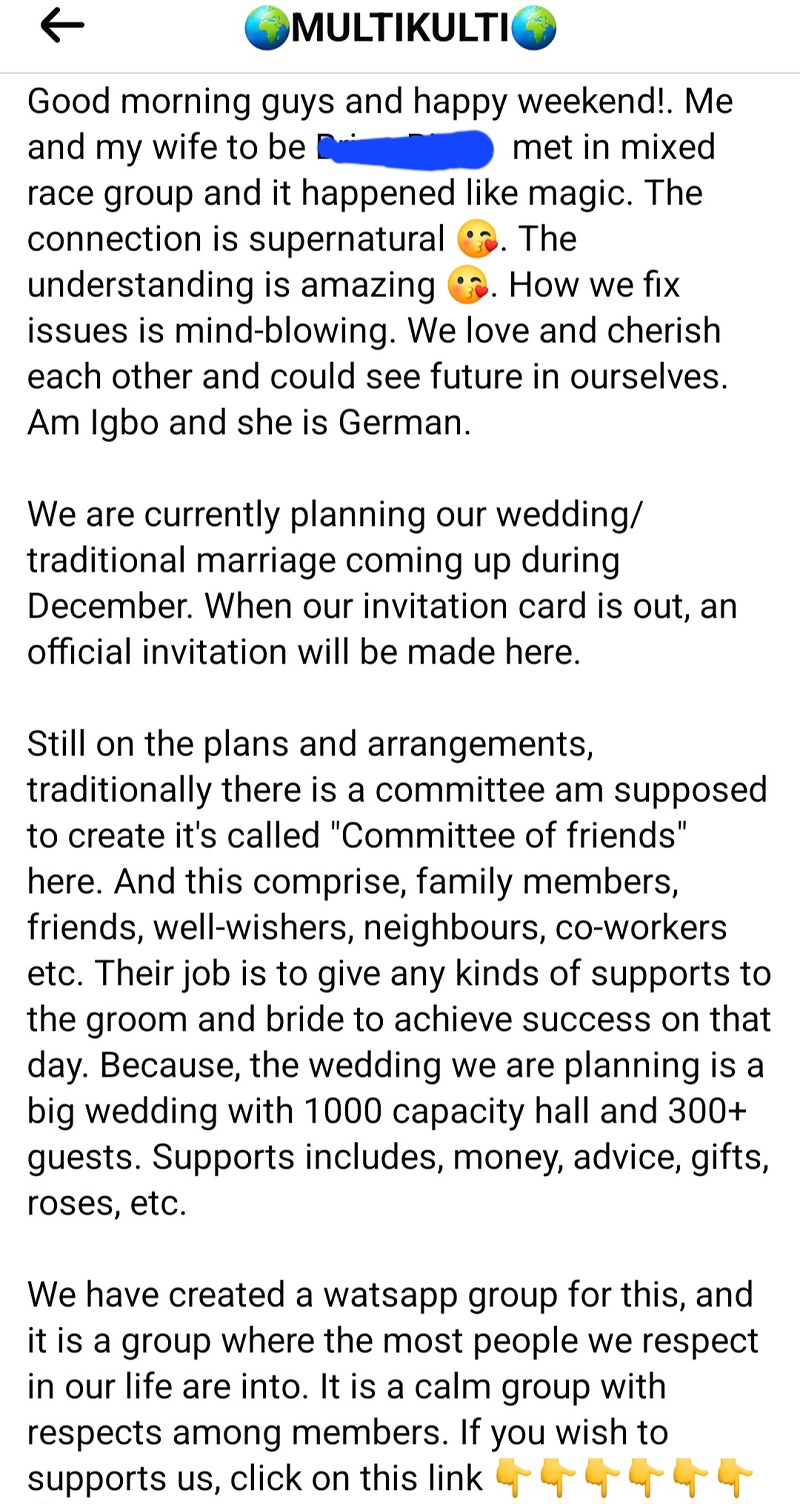Go back using the top-left arrow
800x1504 pixels.
(x=62, y=28)
